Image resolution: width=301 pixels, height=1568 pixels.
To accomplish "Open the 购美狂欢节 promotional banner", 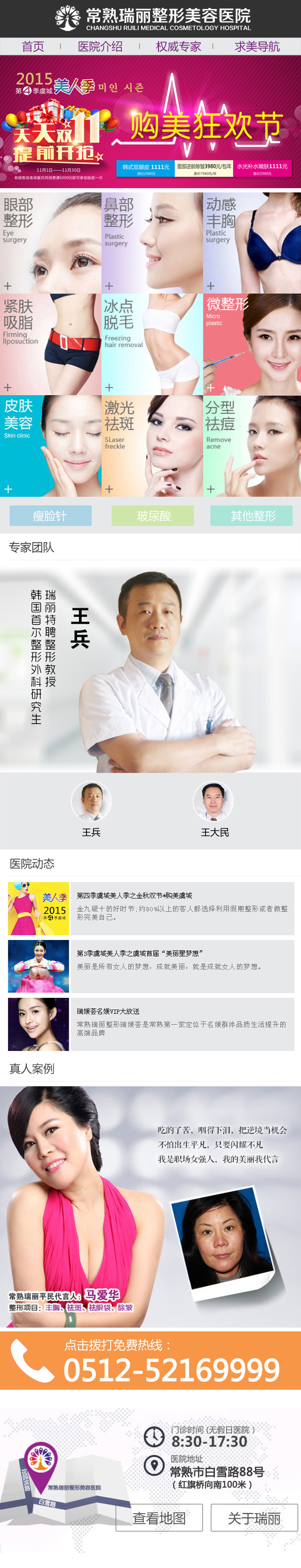I will pos(150,122).
